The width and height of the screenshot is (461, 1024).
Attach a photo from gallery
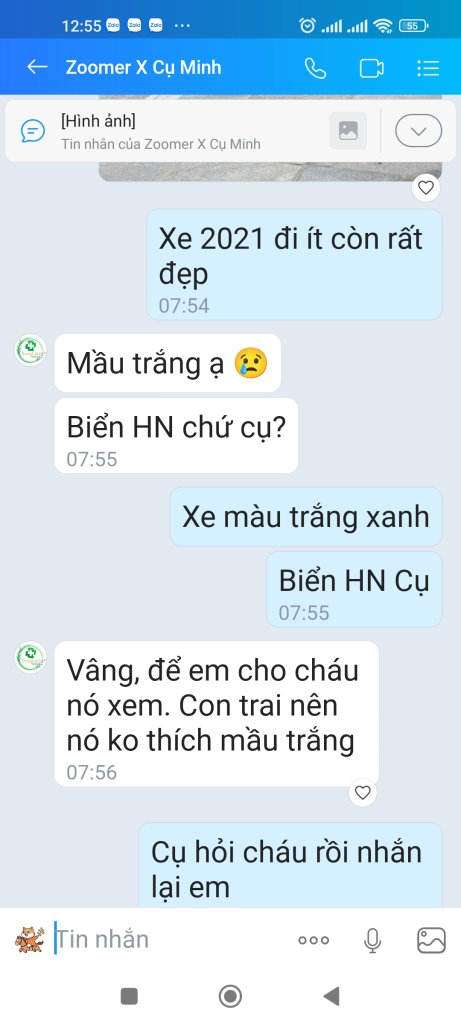point(431,940)
